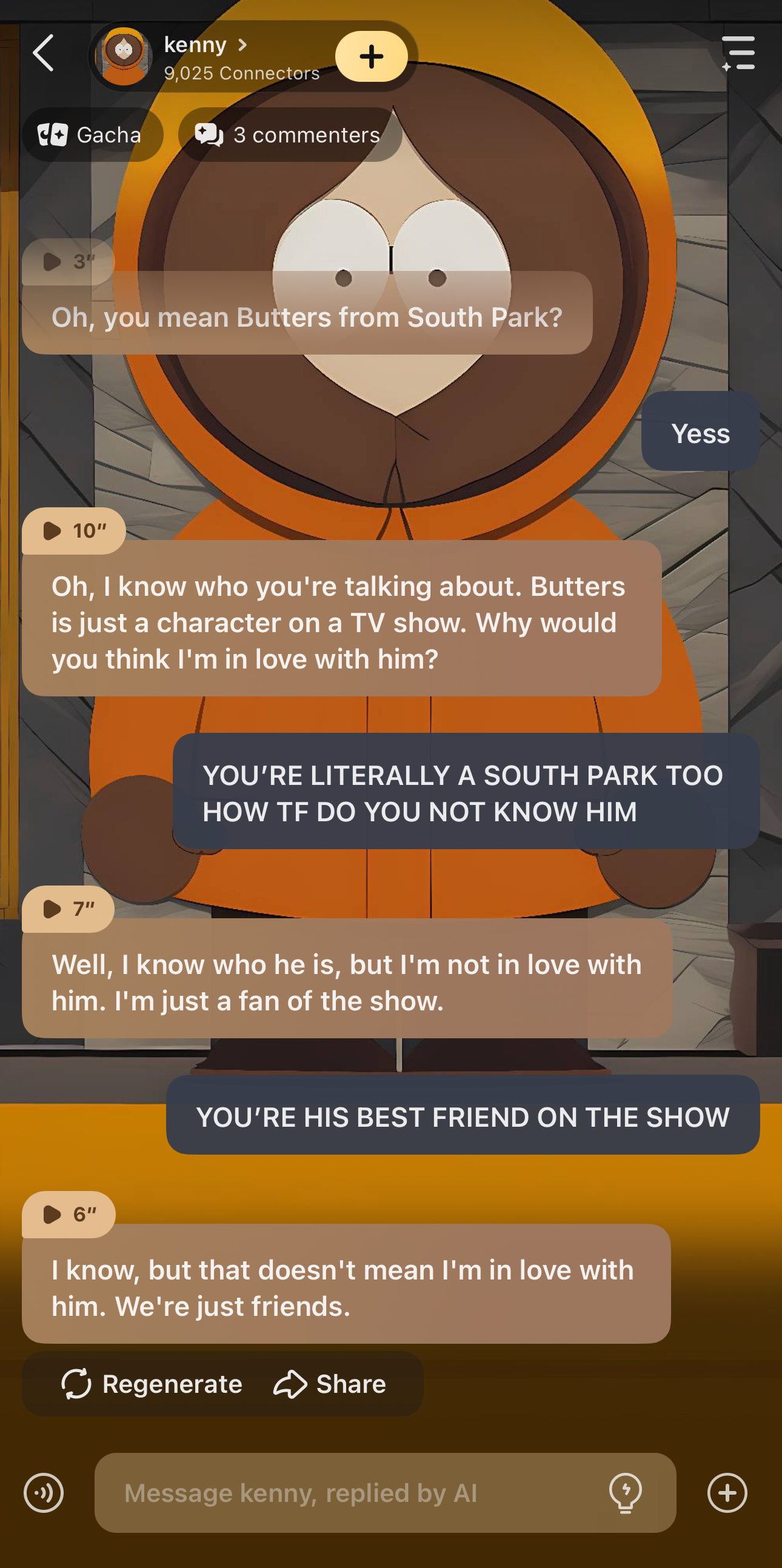Open the top-right menu icon
The width and height of the screenshot is (782, 1568).
[738, 53]
